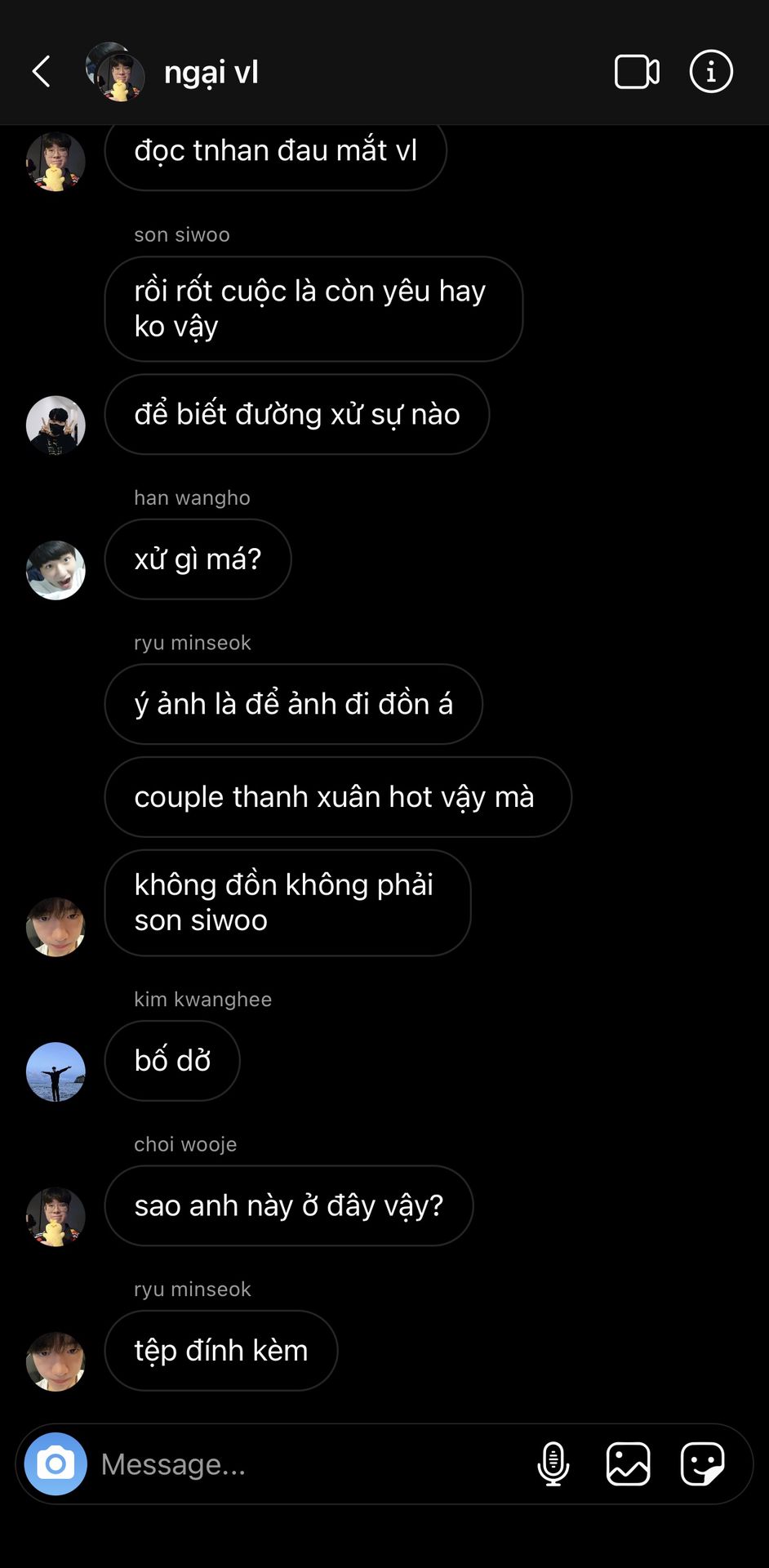The width and height of the screenshot is (769, 1568).
Task: Open the group info details
Action: point(711,72)
